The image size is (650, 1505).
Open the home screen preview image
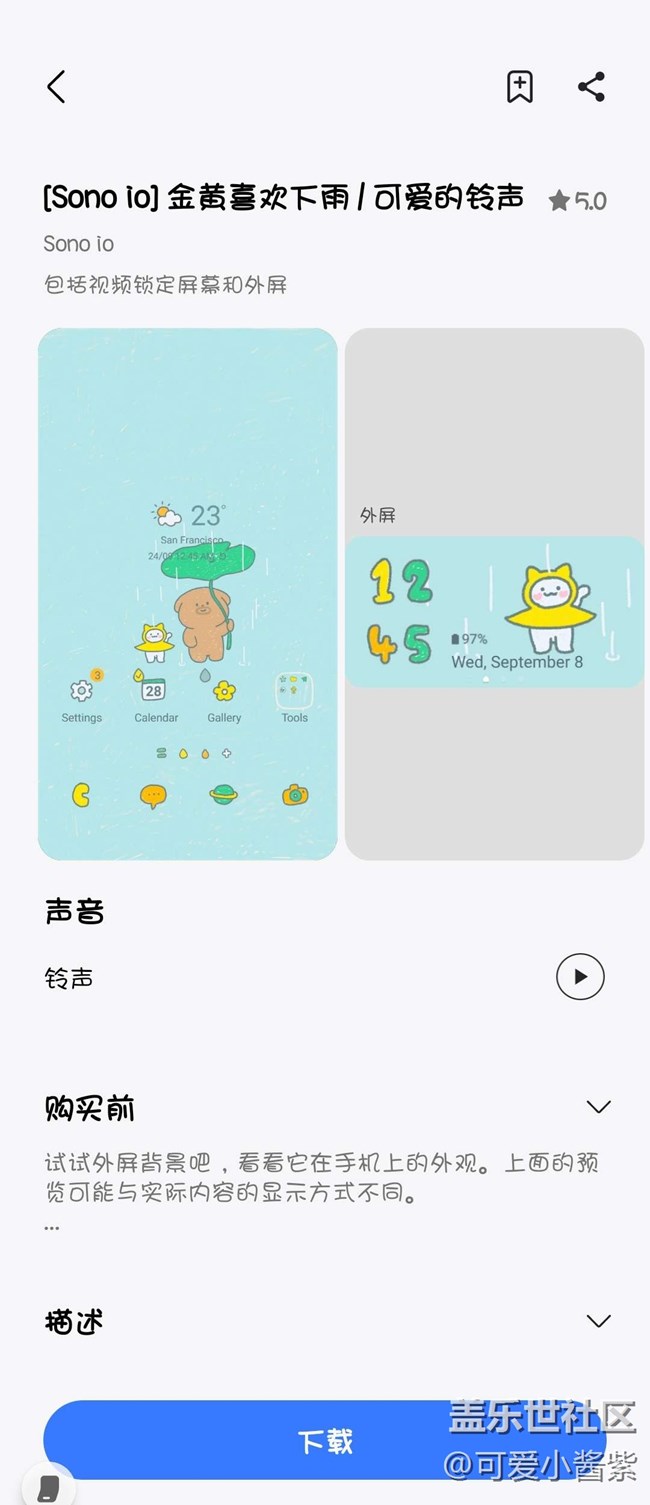[x=188, y=594]
